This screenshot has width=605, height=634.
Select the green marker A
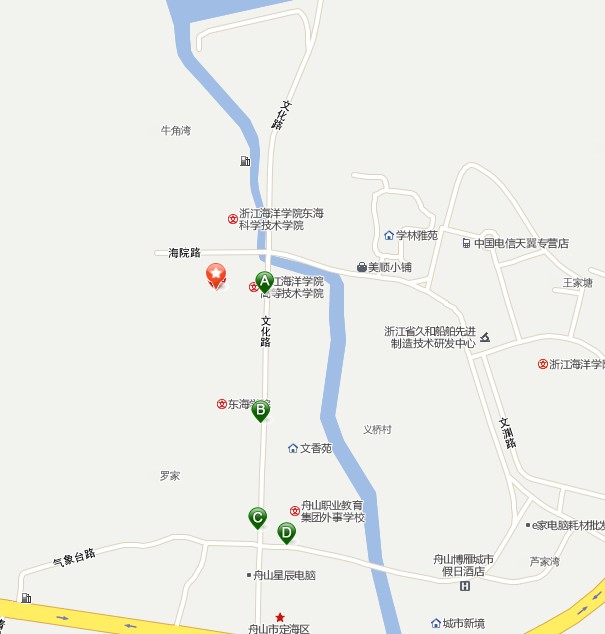(x=265, y=282)
